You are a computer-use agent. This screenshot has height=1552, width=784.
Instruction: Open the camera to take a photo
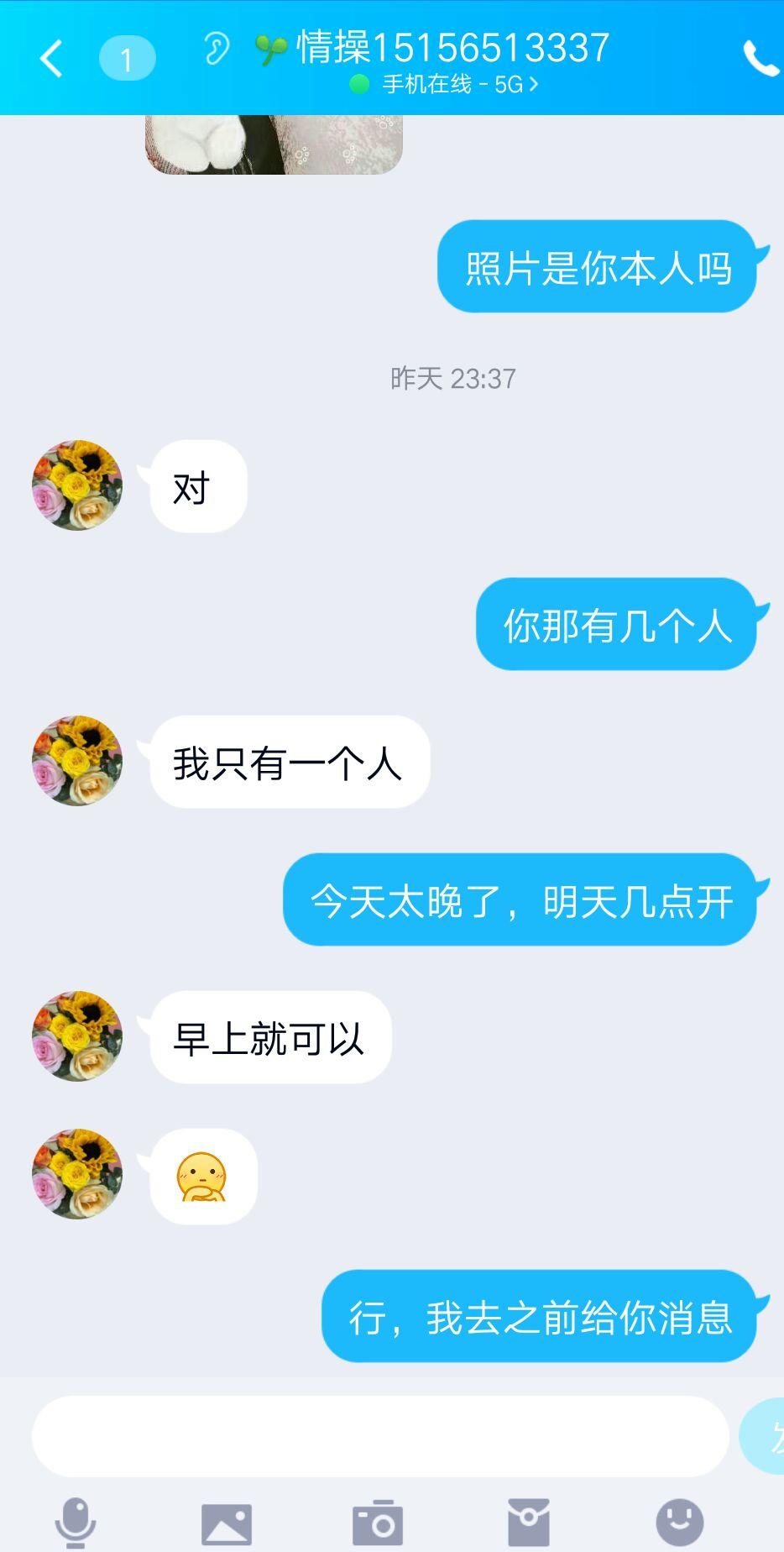point(378,1522)
